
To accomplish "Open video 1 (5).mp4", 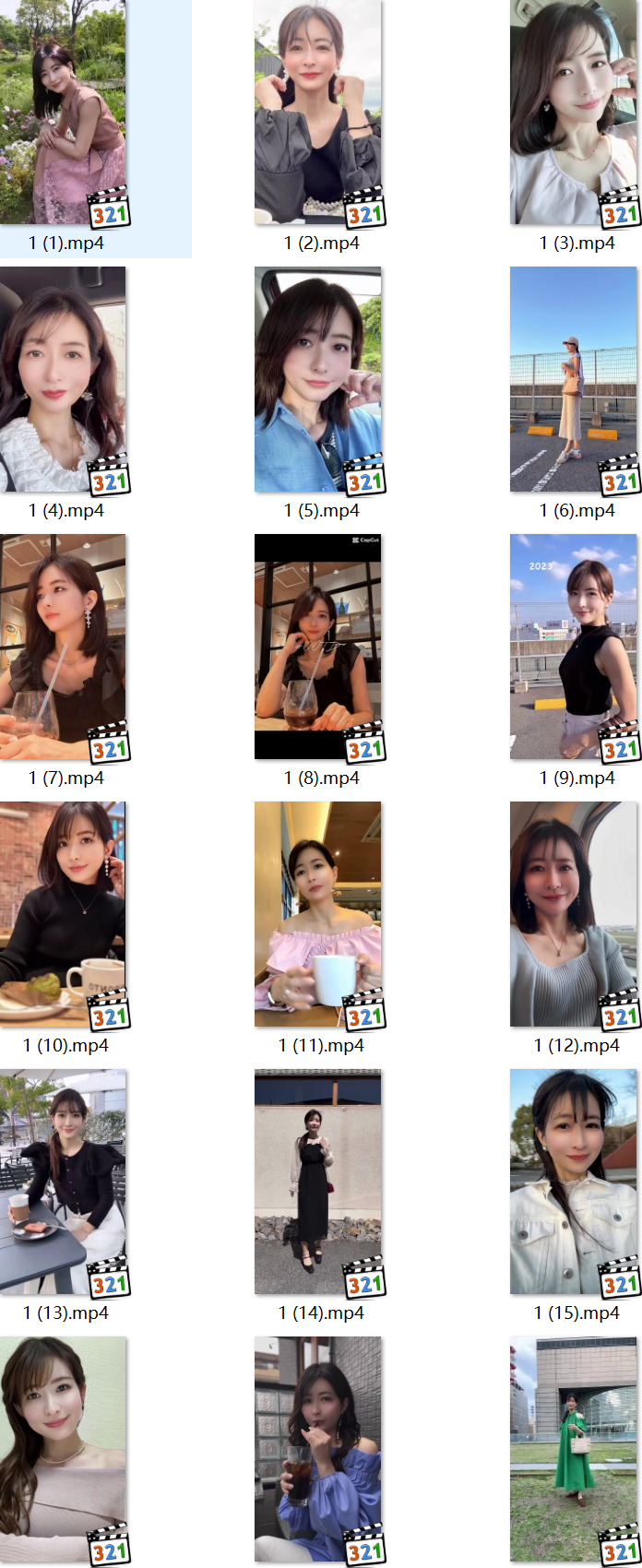I will pos(318,380).
